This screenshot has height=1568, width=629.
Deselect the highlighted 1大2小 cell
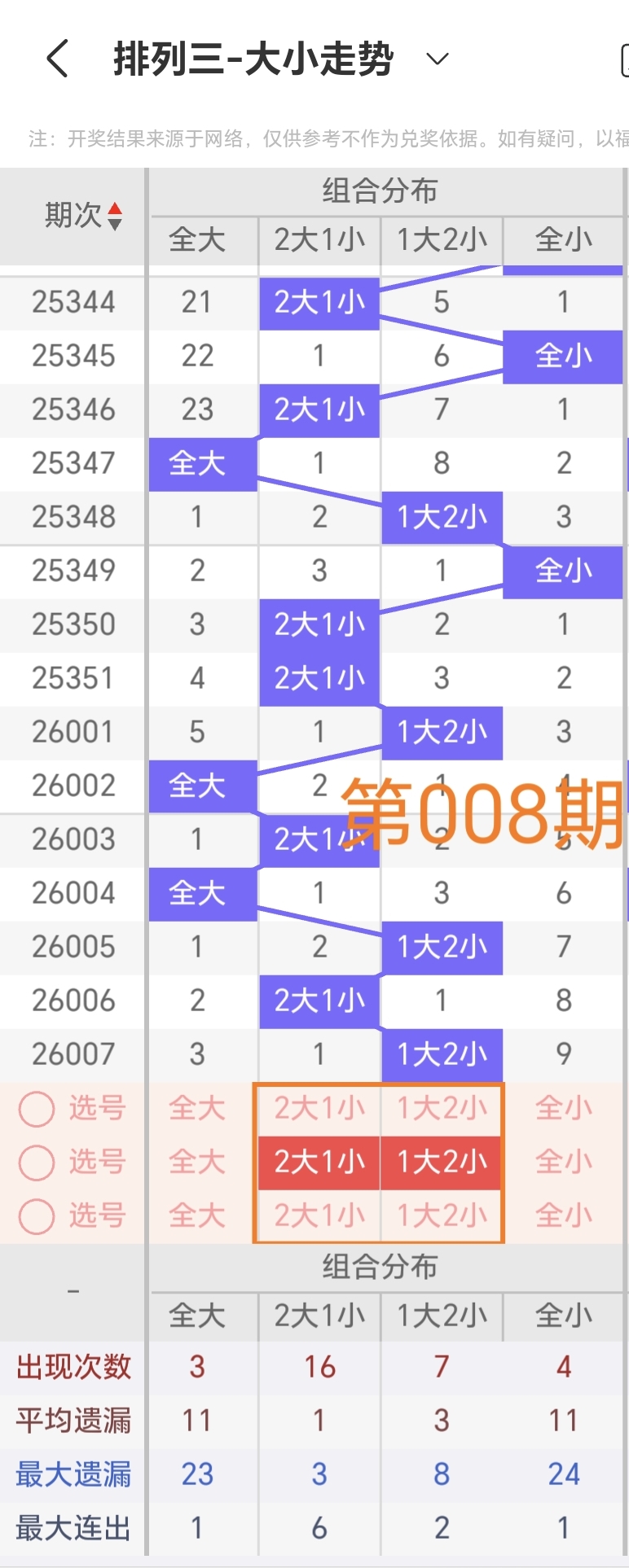[441, 1163]
